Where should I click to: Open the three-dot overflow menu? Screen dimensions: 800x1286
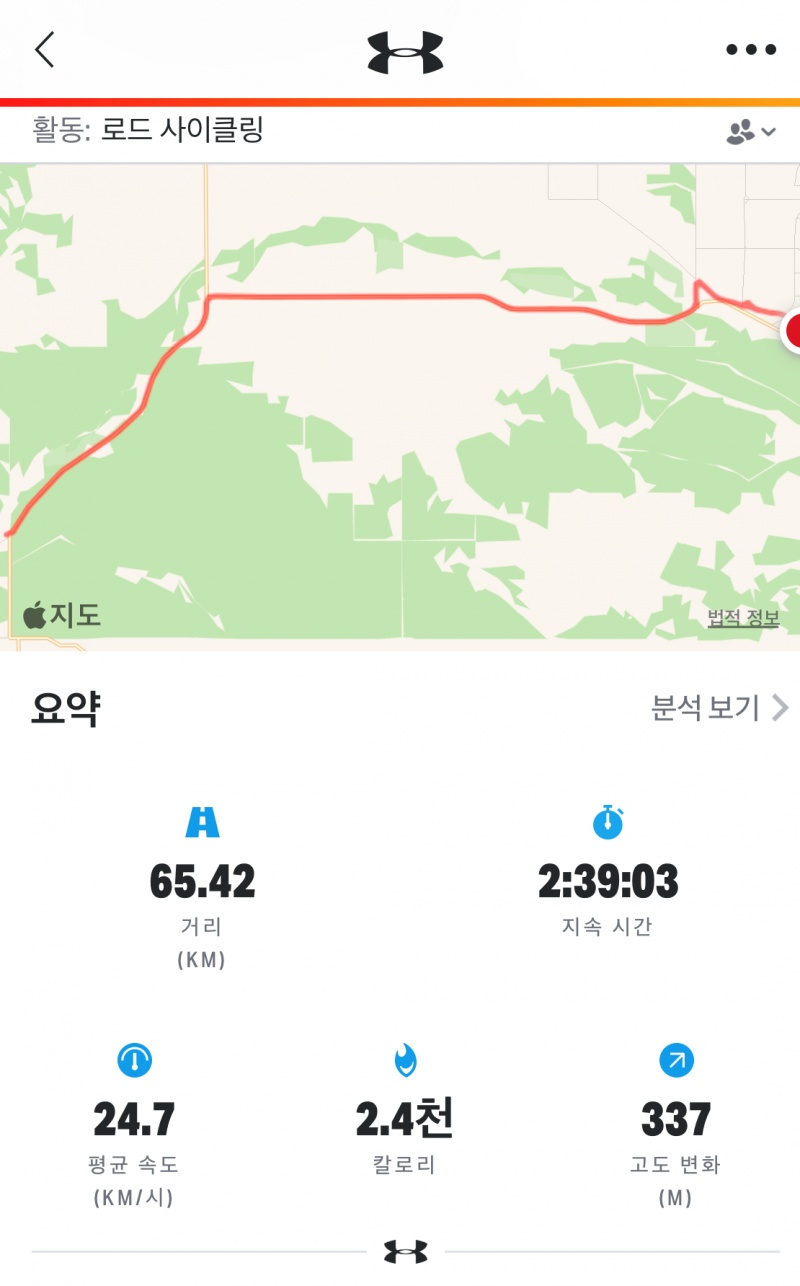[751, 50]
